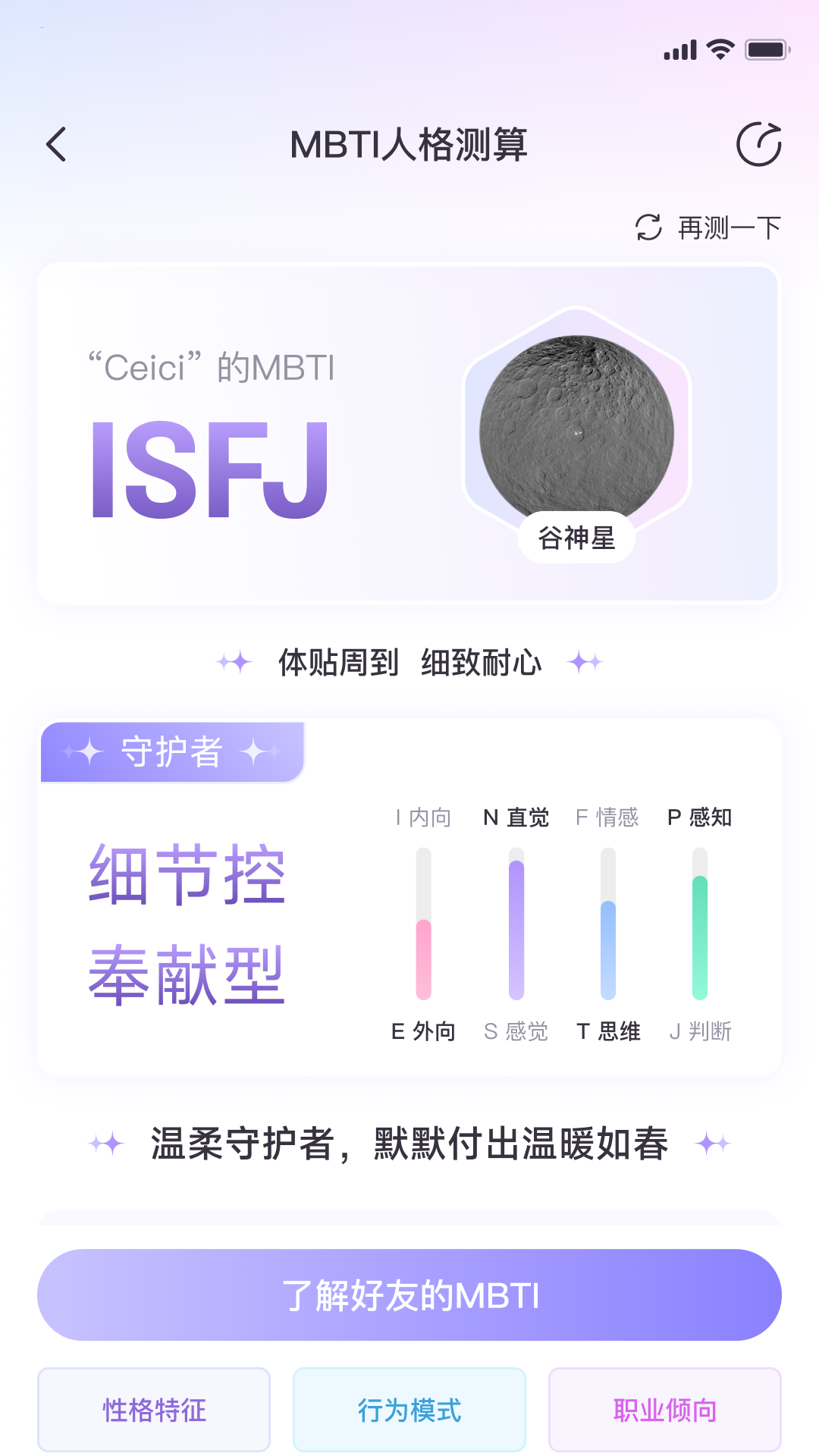The image size is (819, 1456).
Task: Click the sparkle icon beside 守护者 badge
Action: point(86,752)
